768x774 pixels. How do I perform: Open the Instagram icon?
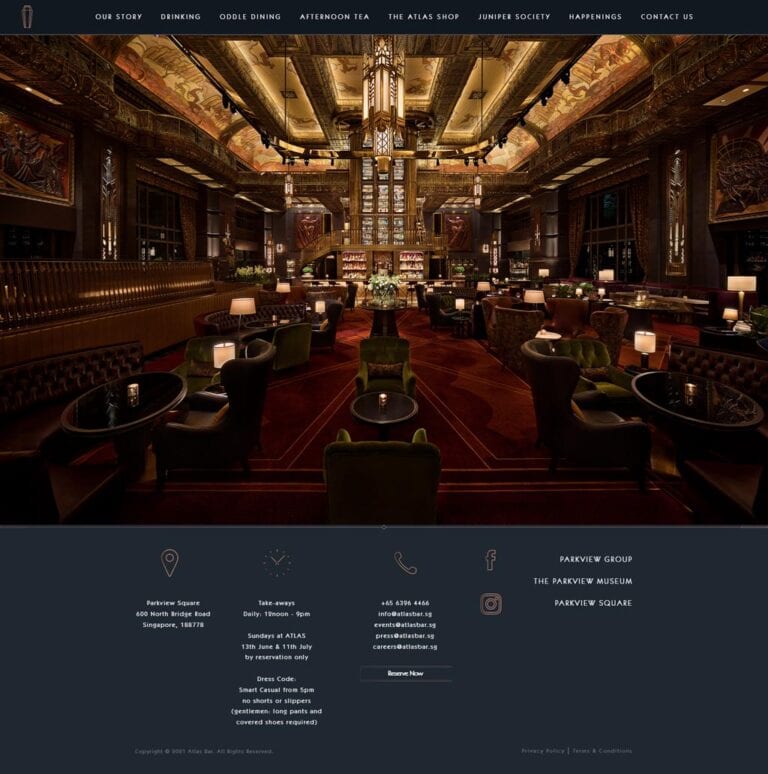point(490,604)
